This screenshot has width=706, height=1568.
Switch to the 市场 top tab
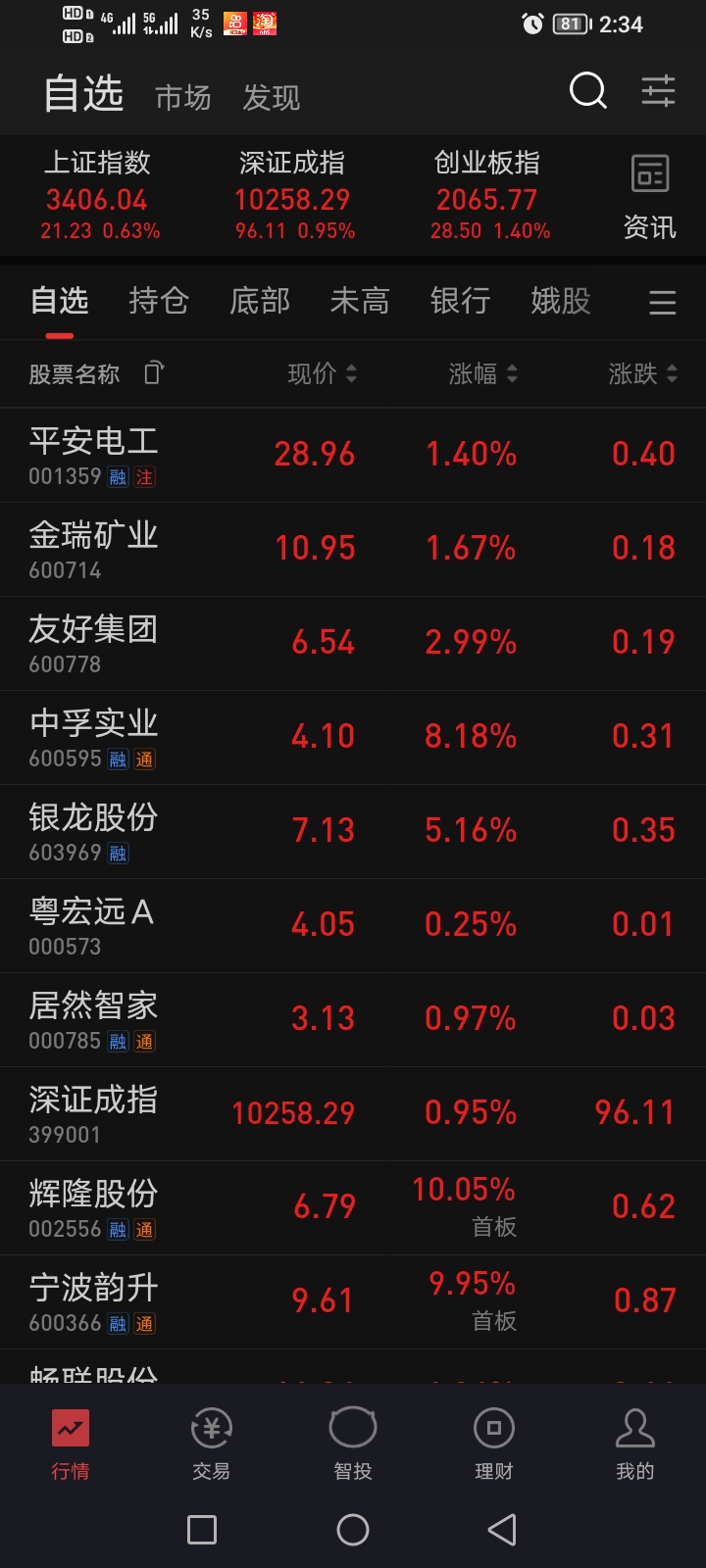click(183, 97)
